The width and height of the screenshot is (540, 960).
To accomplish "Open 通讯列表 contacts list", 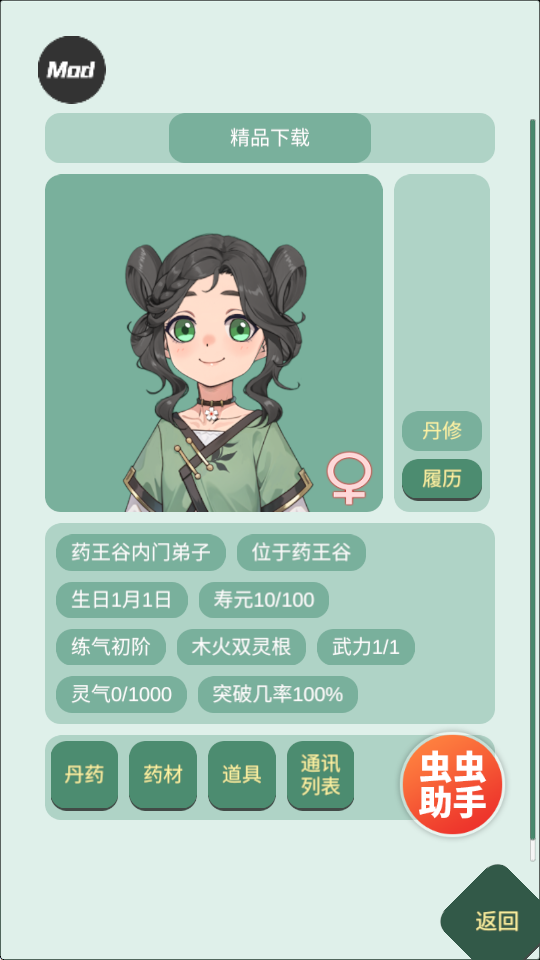I will (x=320, y=775).
